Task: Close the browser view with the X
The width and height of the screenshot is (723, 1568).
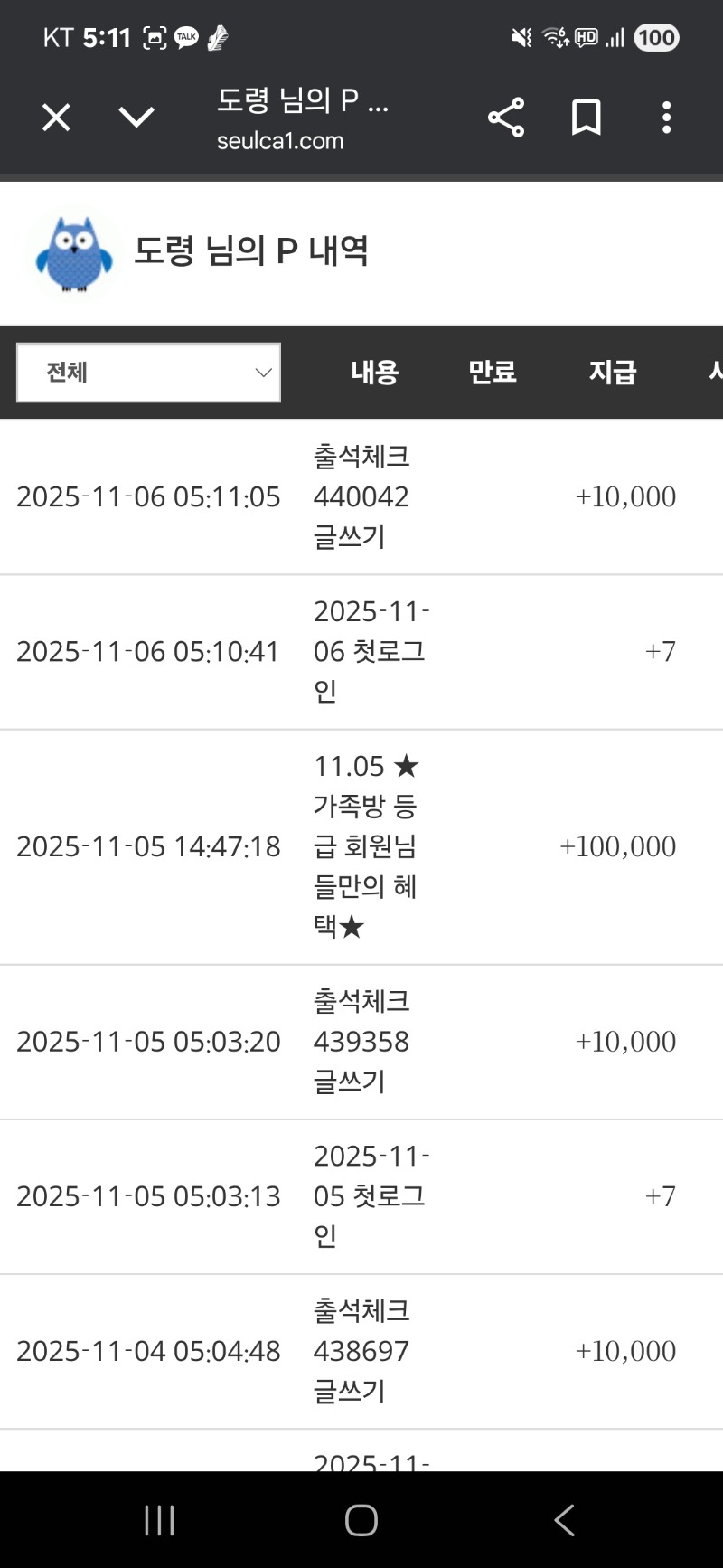Action: [55, 117]
